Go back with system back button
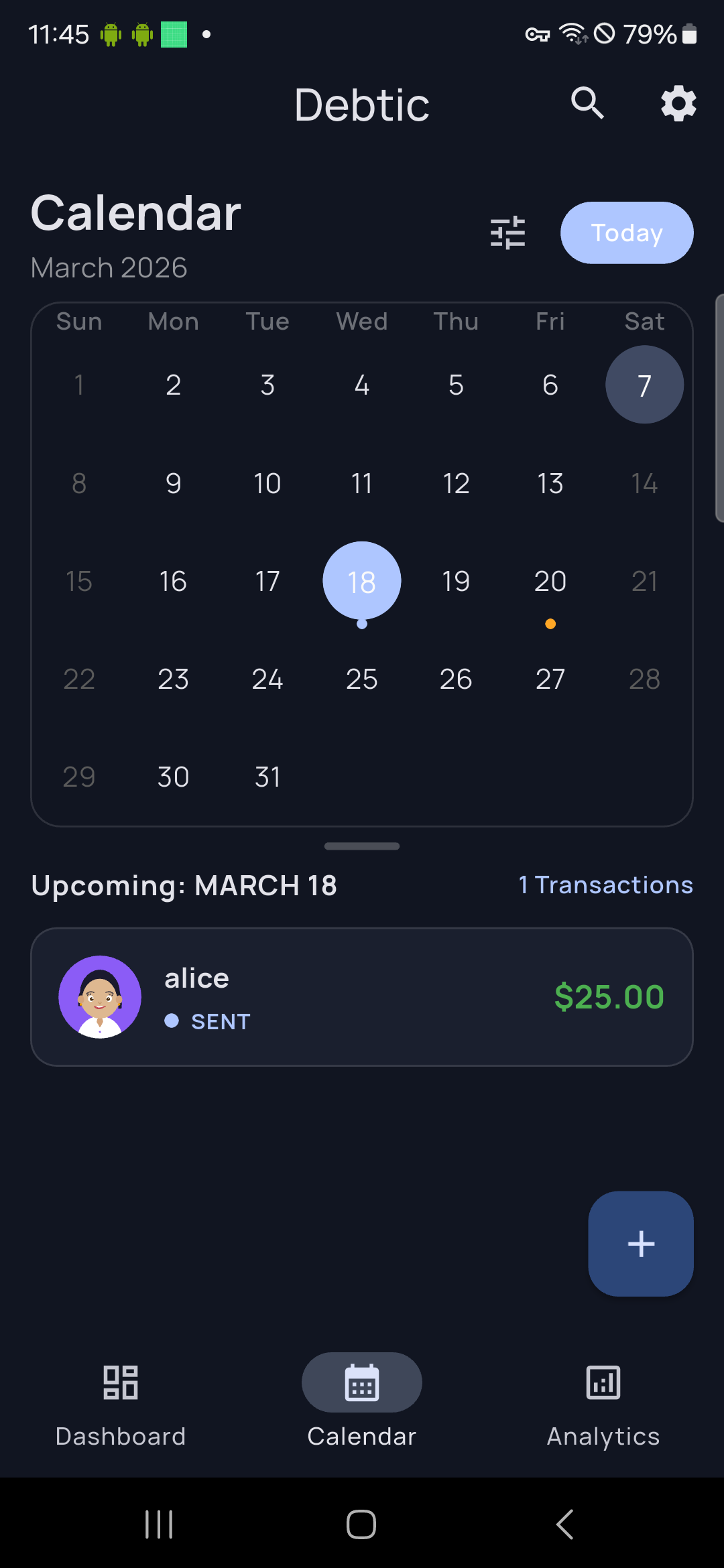The height and width of the screenshot is (1568, 724). point(564,1524)
